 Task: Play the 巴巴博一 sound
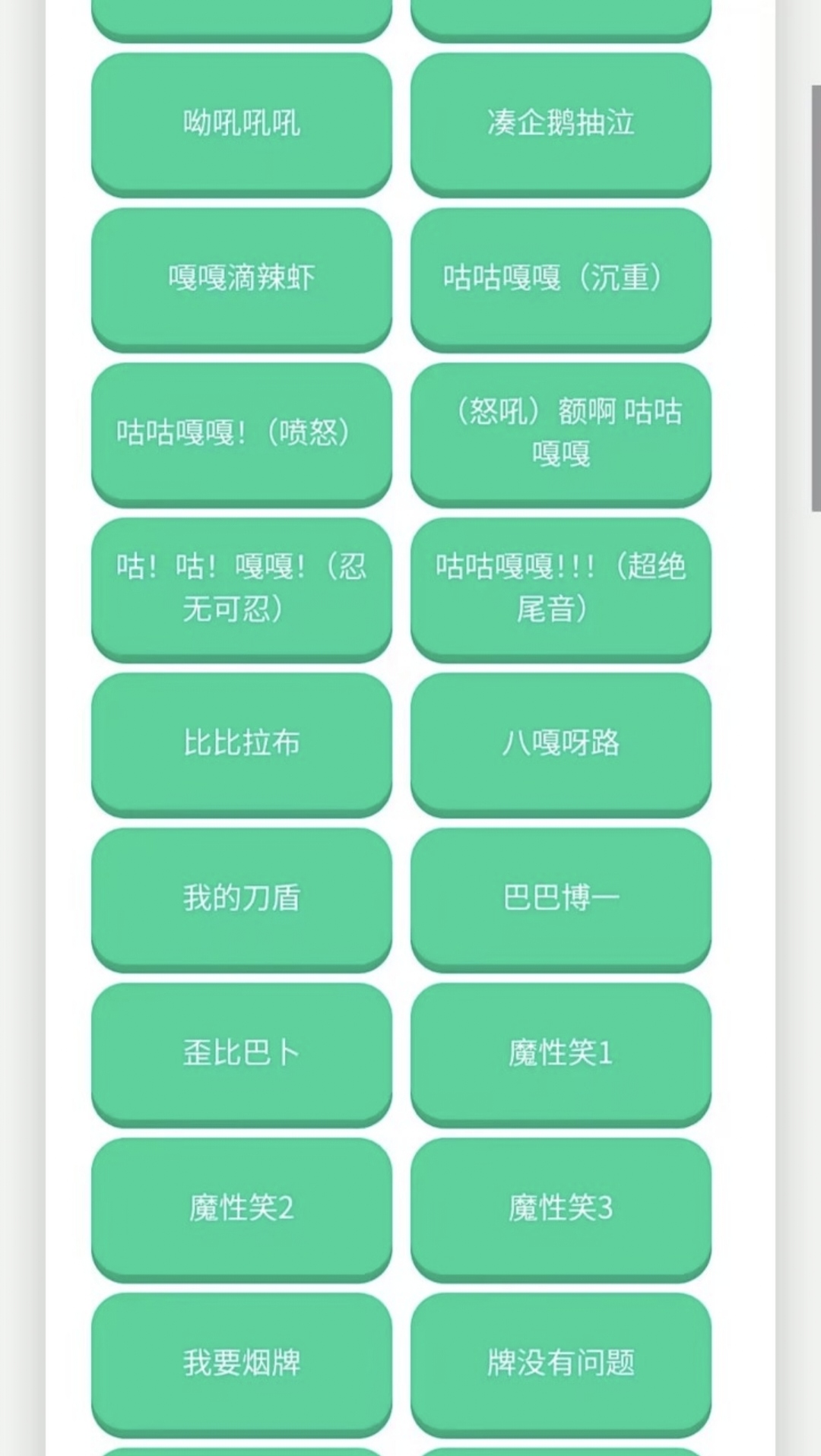click(x=560, y=897)
